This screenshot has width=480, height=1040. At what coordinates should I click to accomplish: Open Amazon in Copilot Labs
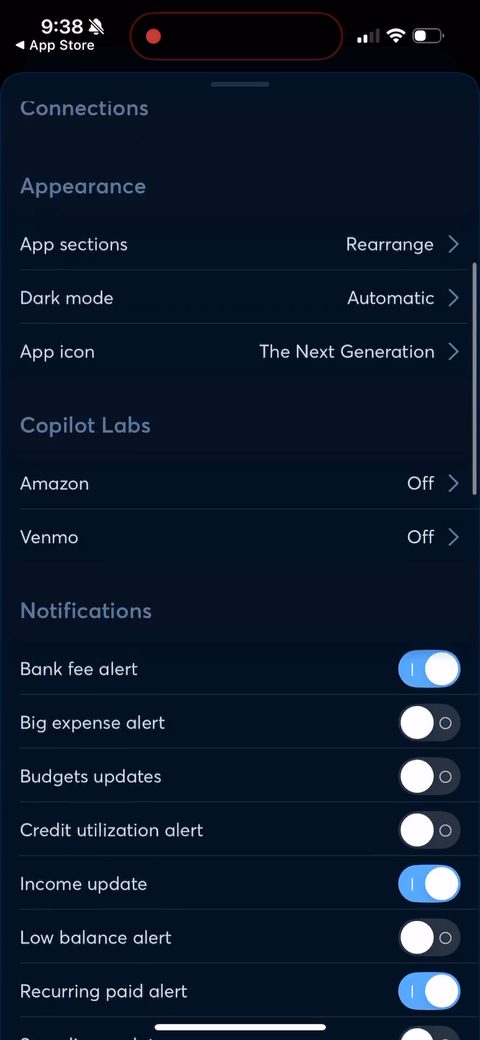(239, 483)
